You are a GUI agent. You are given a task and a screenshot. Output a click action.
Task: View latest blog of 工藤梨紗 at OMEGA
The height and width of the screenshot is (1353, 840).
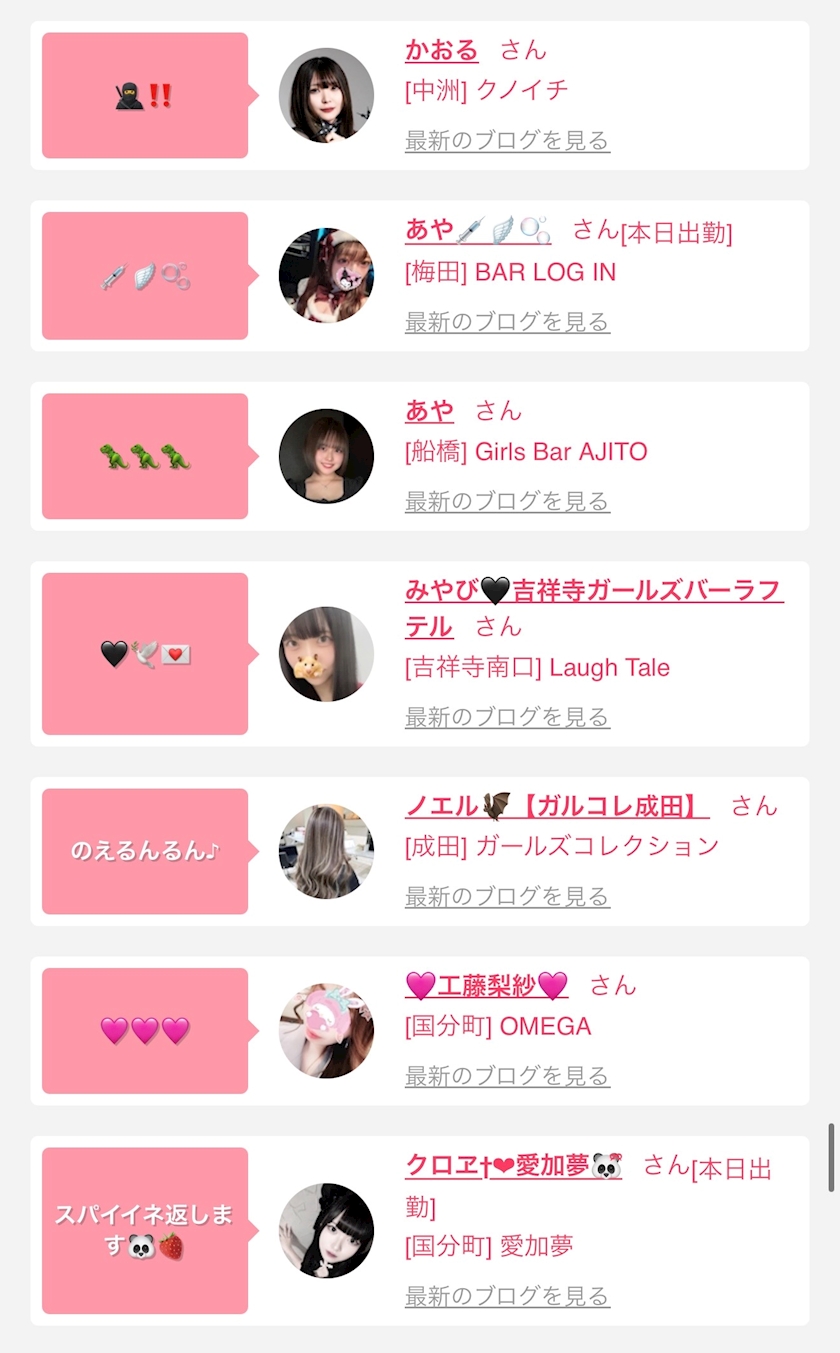point(507,1076)
